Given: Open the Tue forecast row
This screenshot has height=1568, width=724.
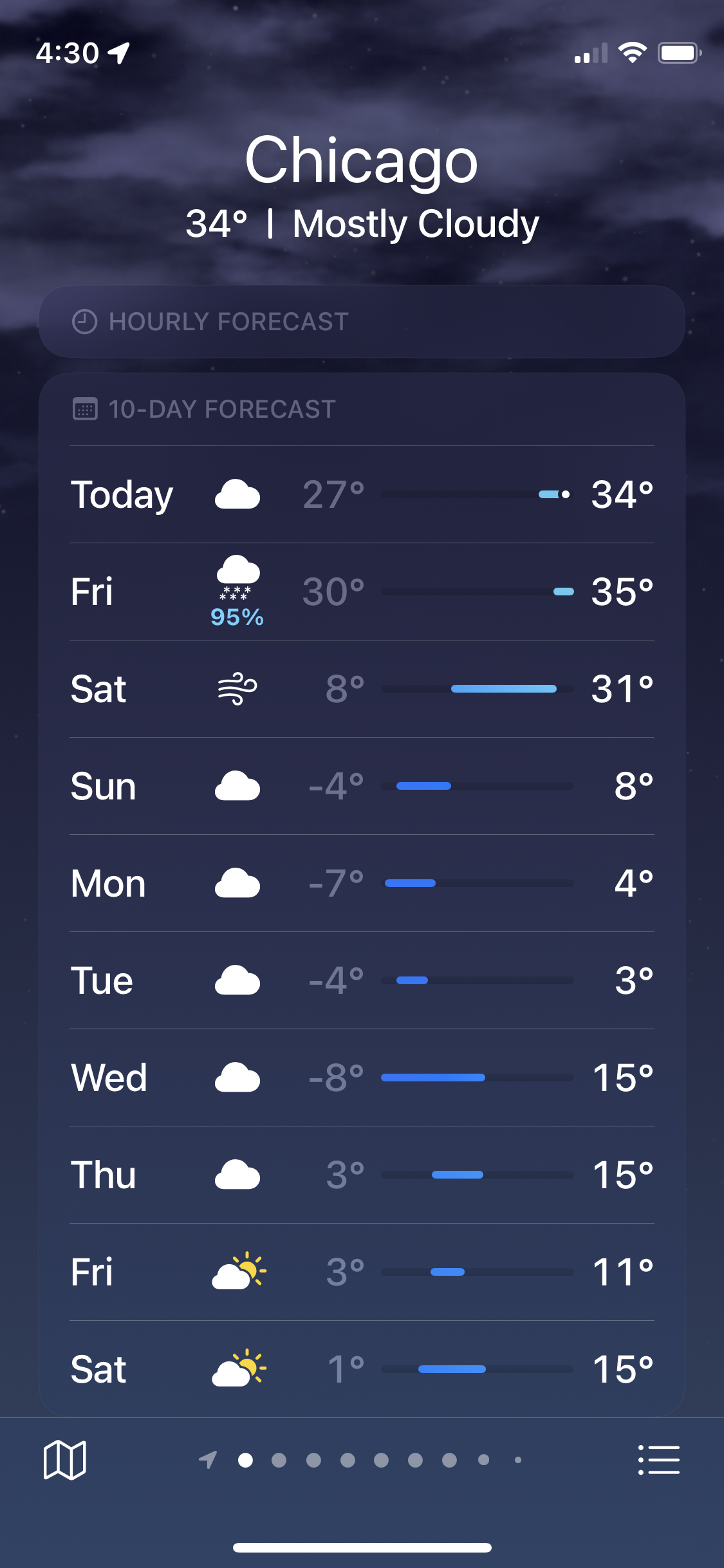Looking at the screenshot, I should click(362, 980).
